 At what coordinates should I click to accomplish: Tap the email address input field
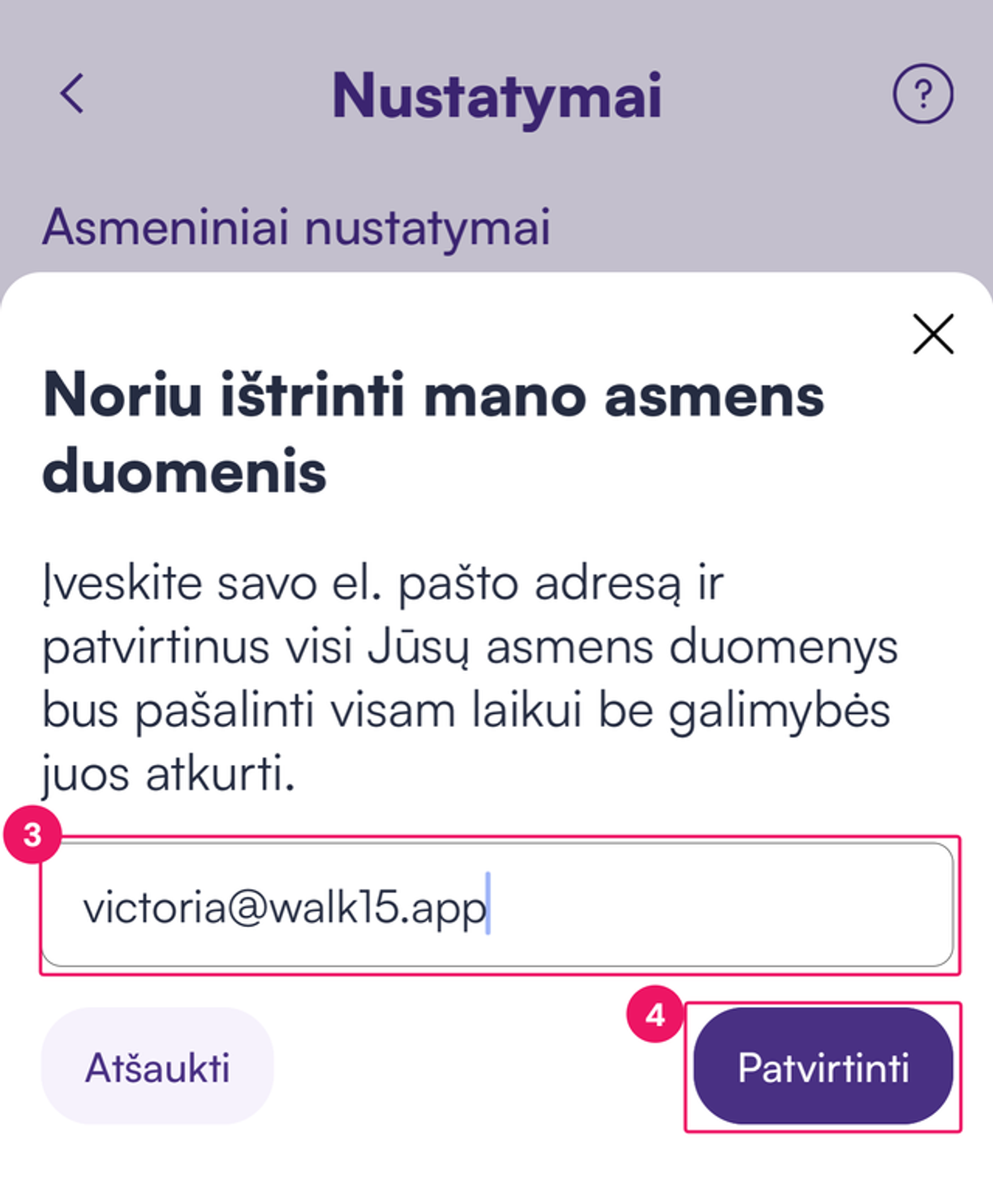click(496, 905)
